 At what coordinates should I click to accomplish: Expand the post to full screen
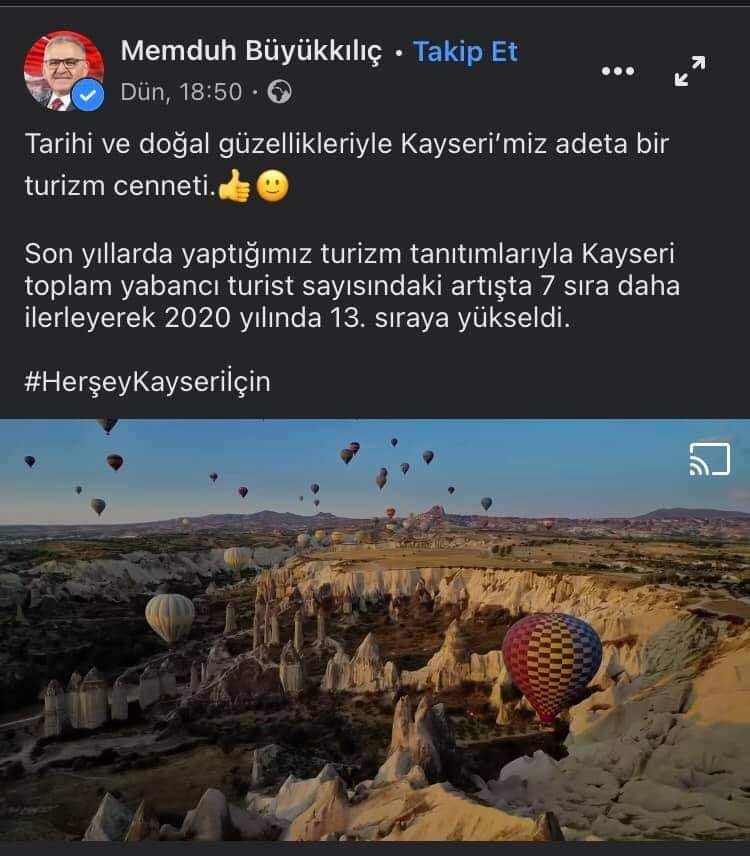click(690, 71)
